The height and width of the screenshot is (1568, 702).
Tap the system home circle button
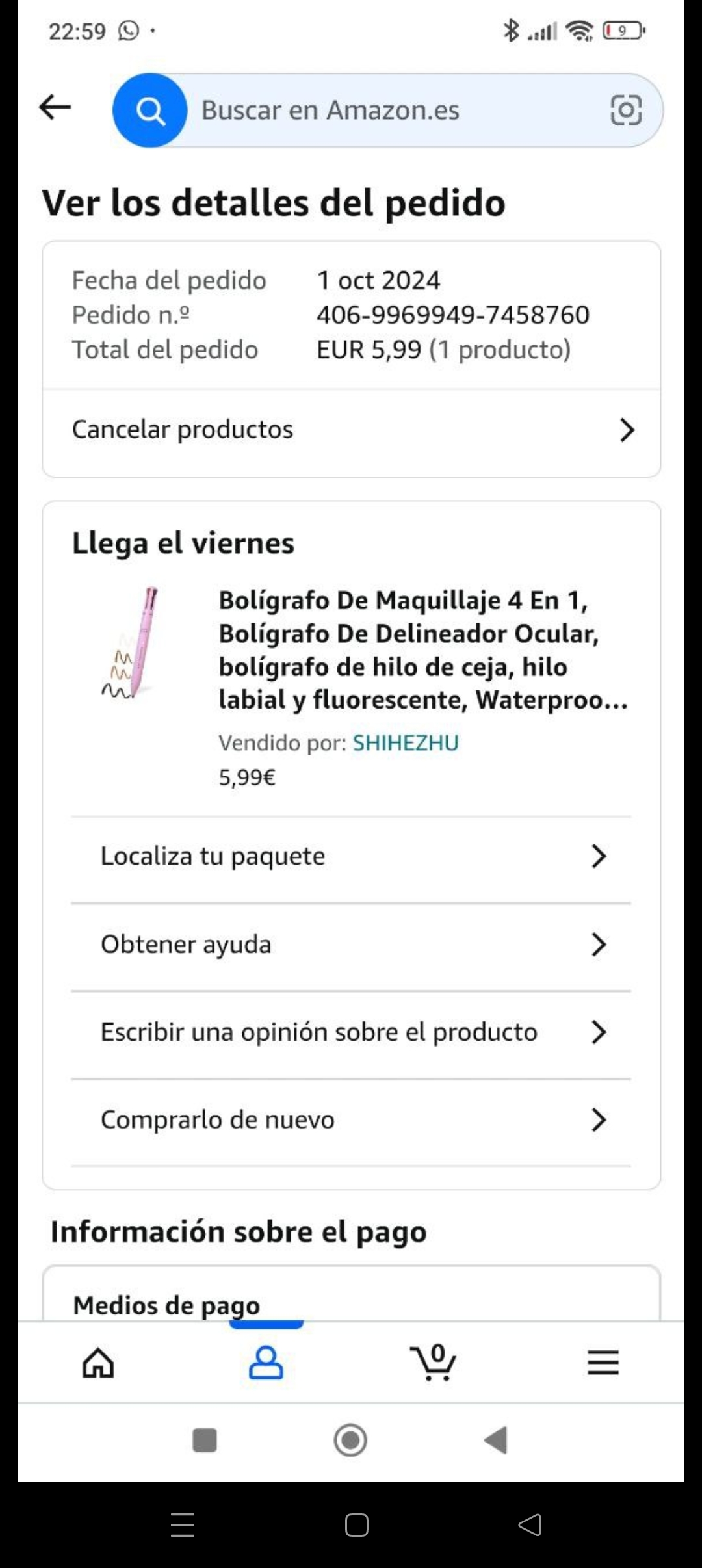[x=350, y=1440]
